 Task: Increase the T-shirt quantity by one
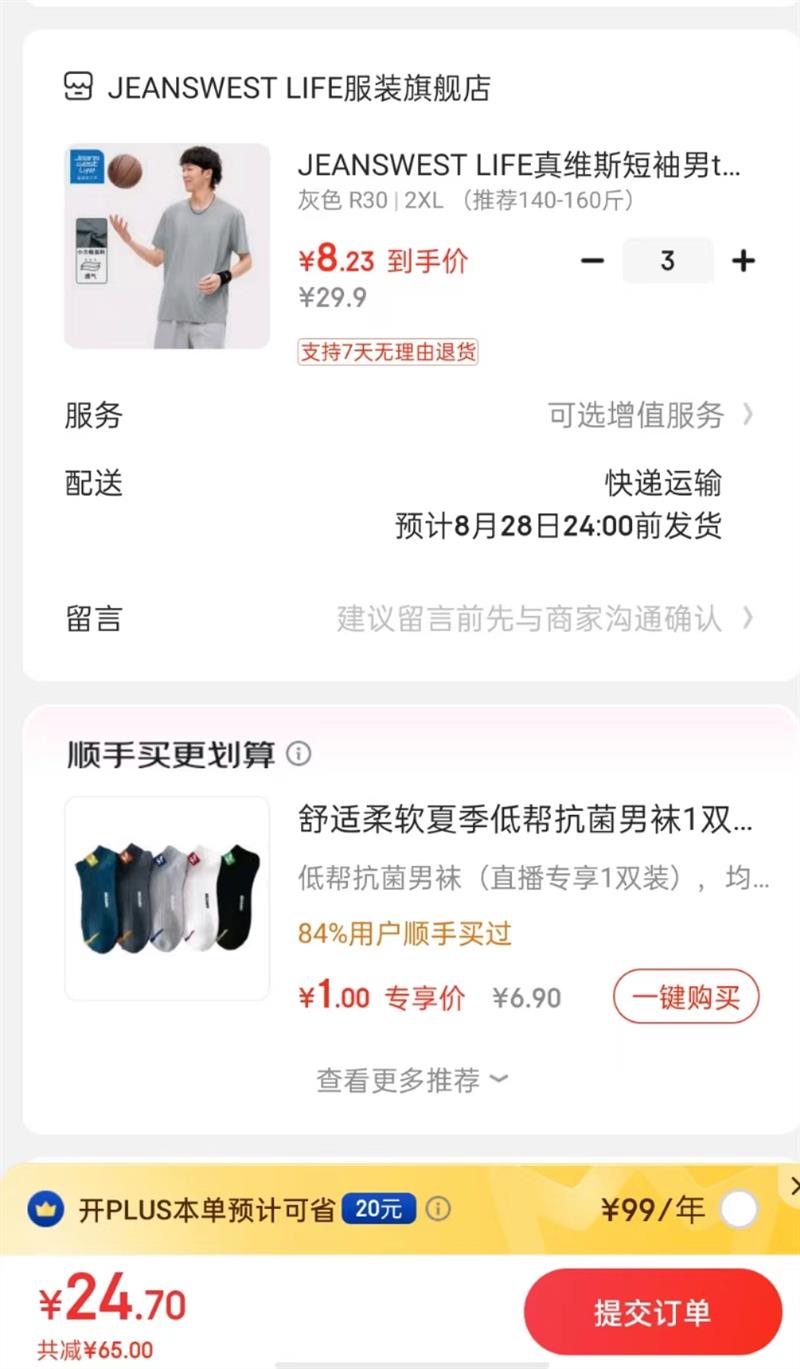click(743, 261)
